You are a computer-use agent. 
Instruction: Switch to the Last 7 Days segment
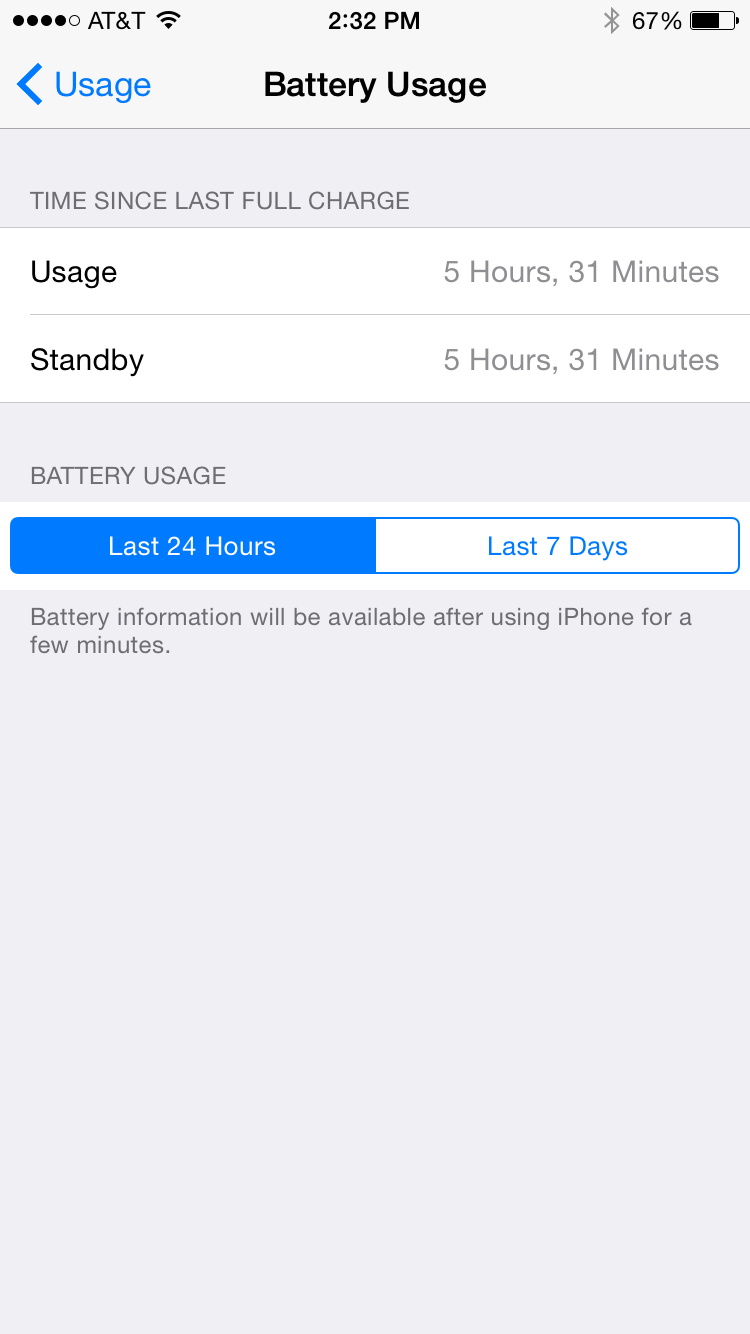click(557, 546)
